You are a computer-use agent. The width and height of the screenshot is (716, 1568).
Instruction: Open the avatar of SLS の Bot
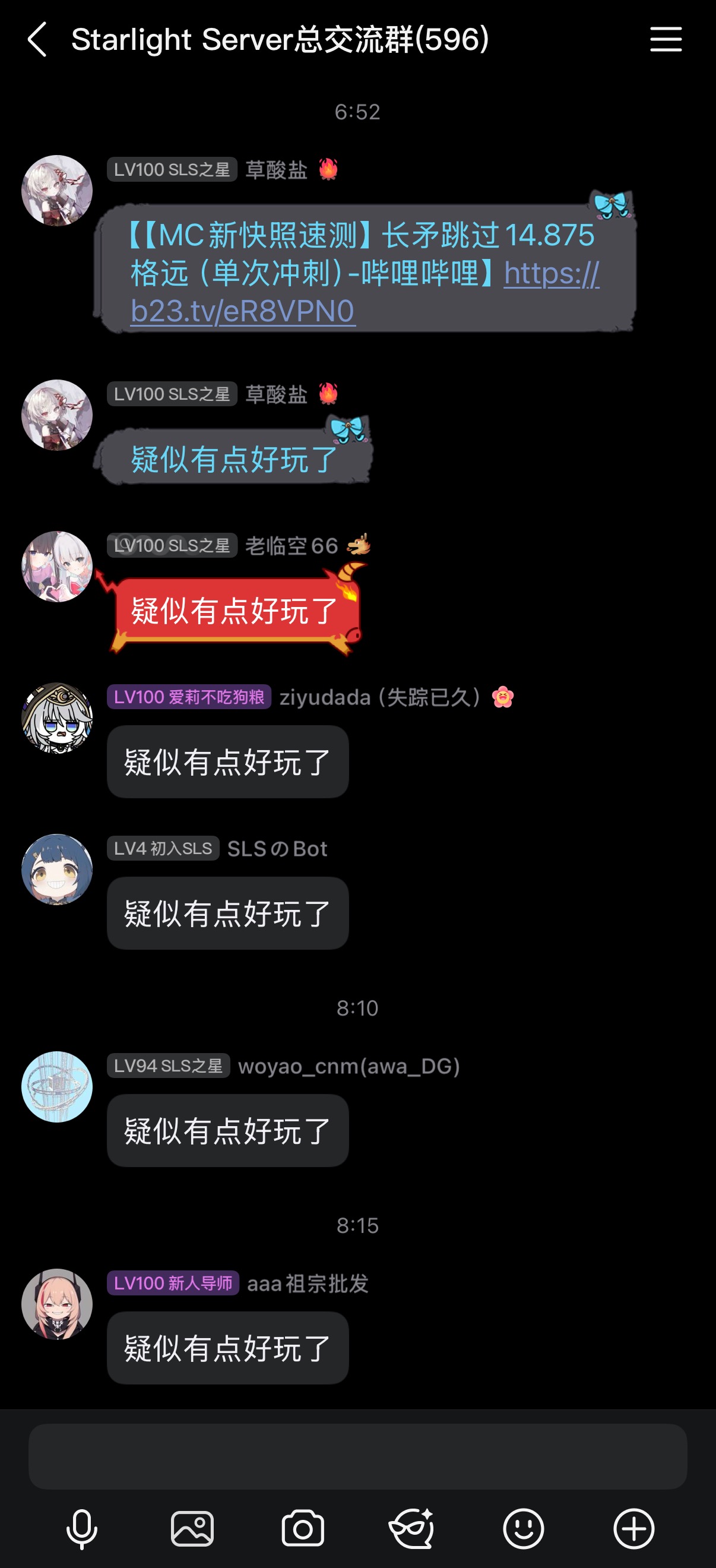point(57,869)
